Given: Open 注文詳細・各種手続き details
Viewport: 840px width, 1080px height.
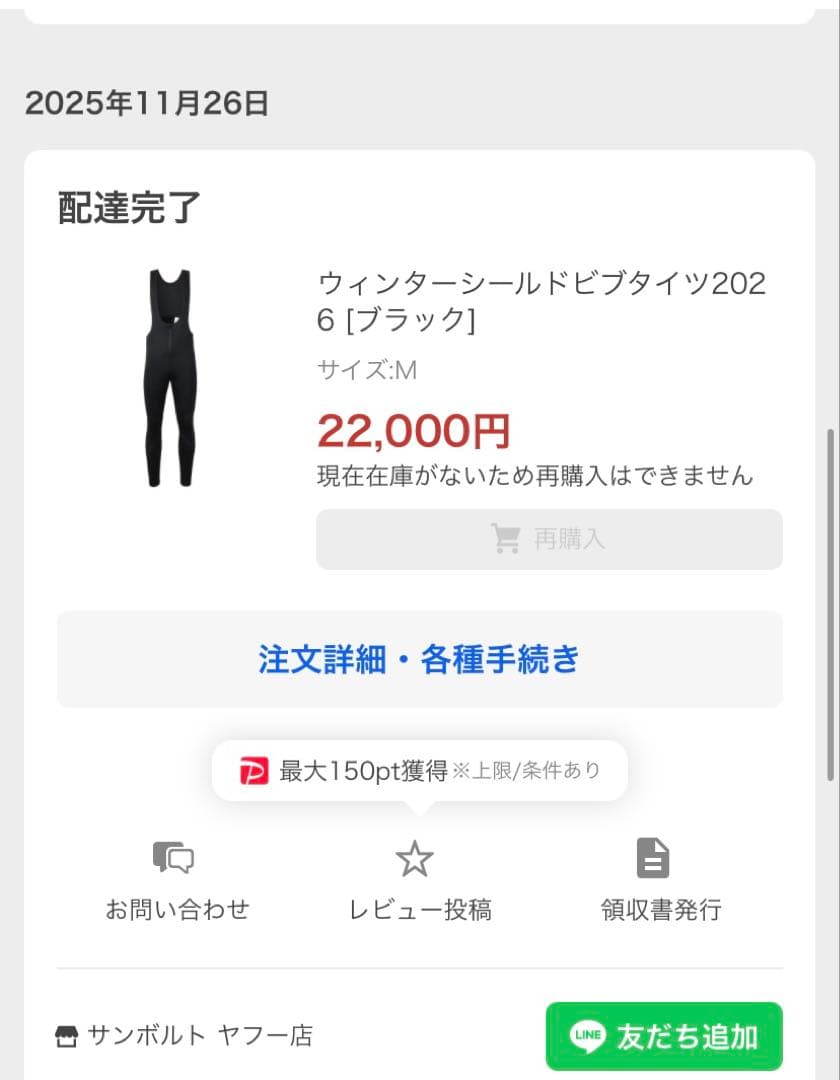Looking at the screenshot, I should (419, 658).
